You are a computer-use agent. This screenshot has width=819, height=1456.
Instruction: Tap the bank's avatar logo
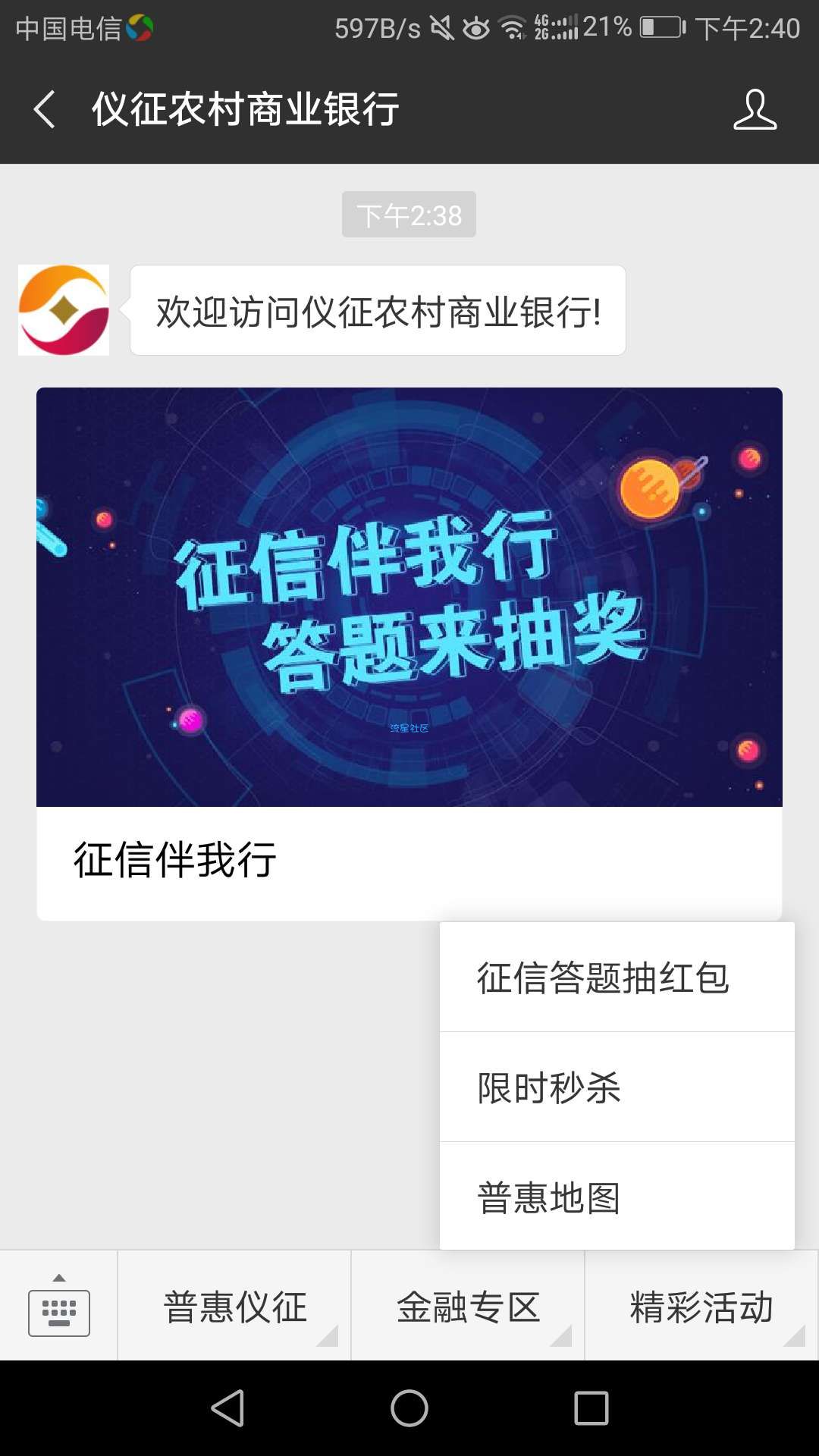tap(64, 310)
